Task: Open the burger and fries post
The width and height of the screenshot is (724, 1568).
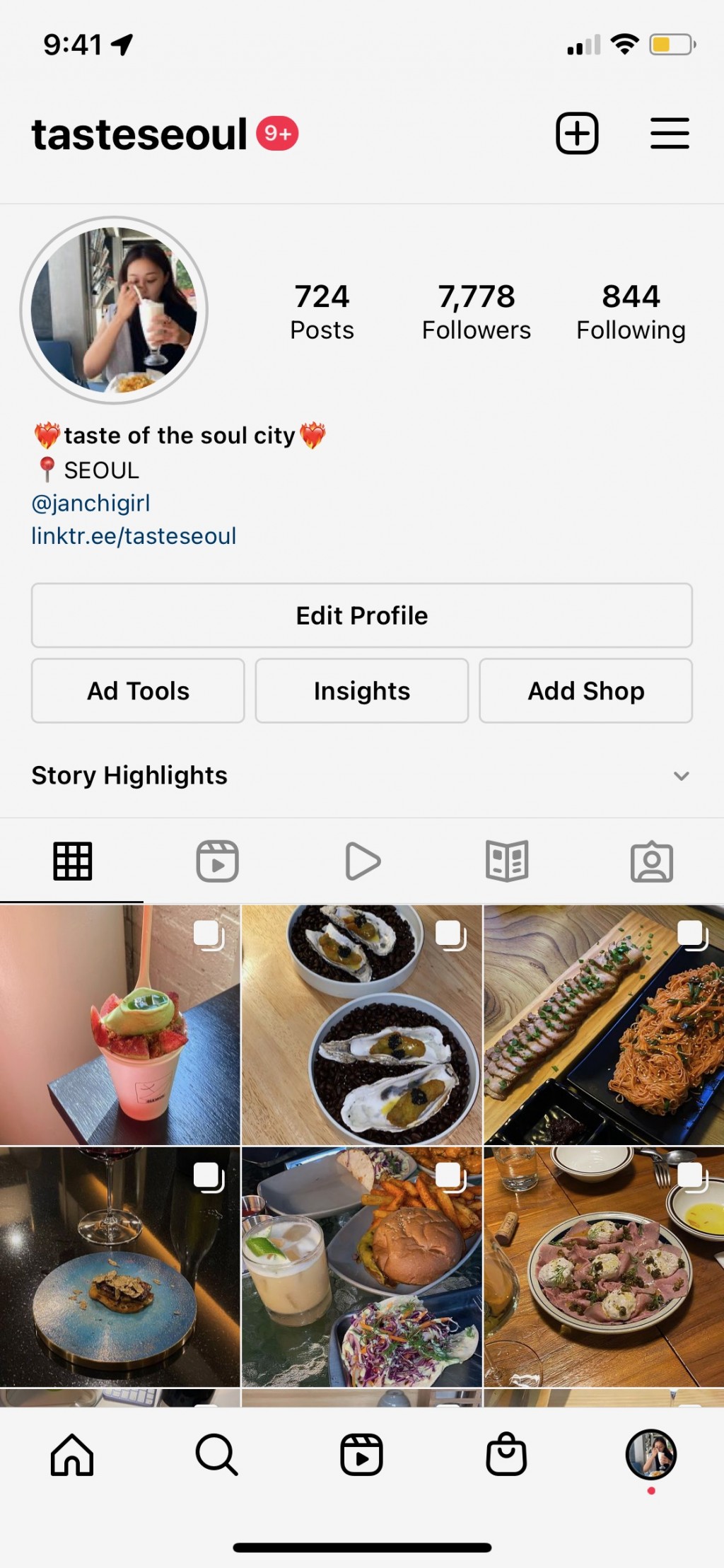Action: pyautogui.click(x=361, y=1267)
